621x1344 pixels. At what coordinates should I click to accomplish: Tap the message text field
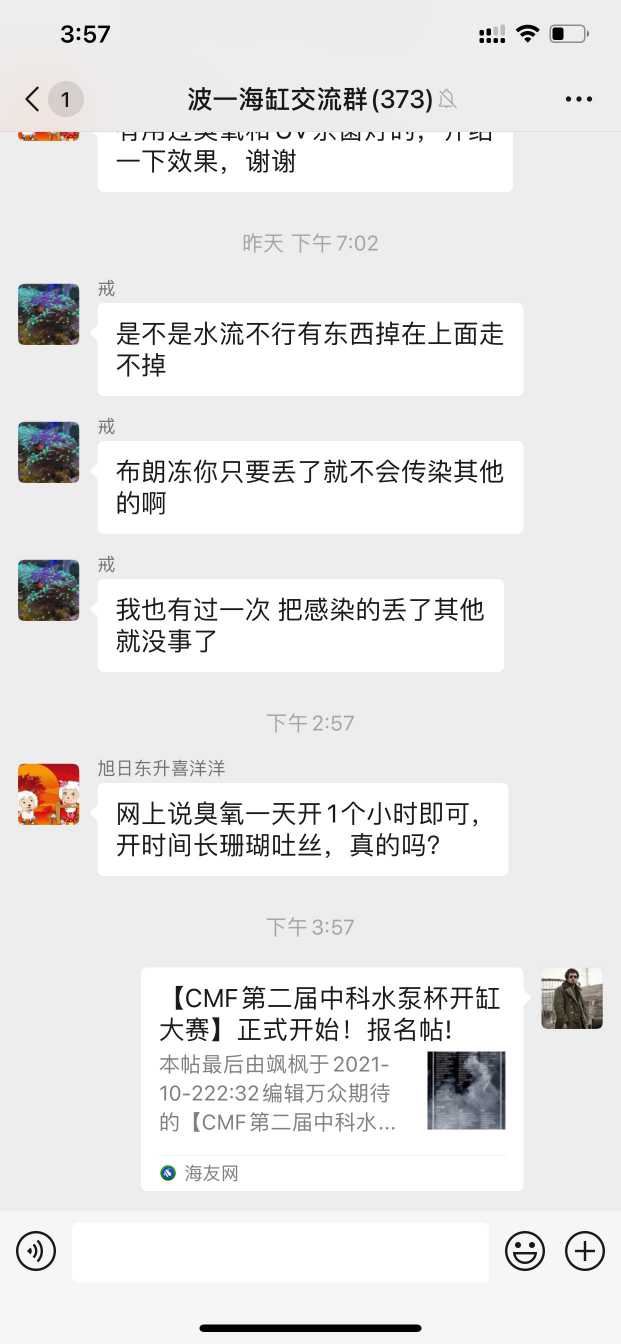click(280, 1251)
